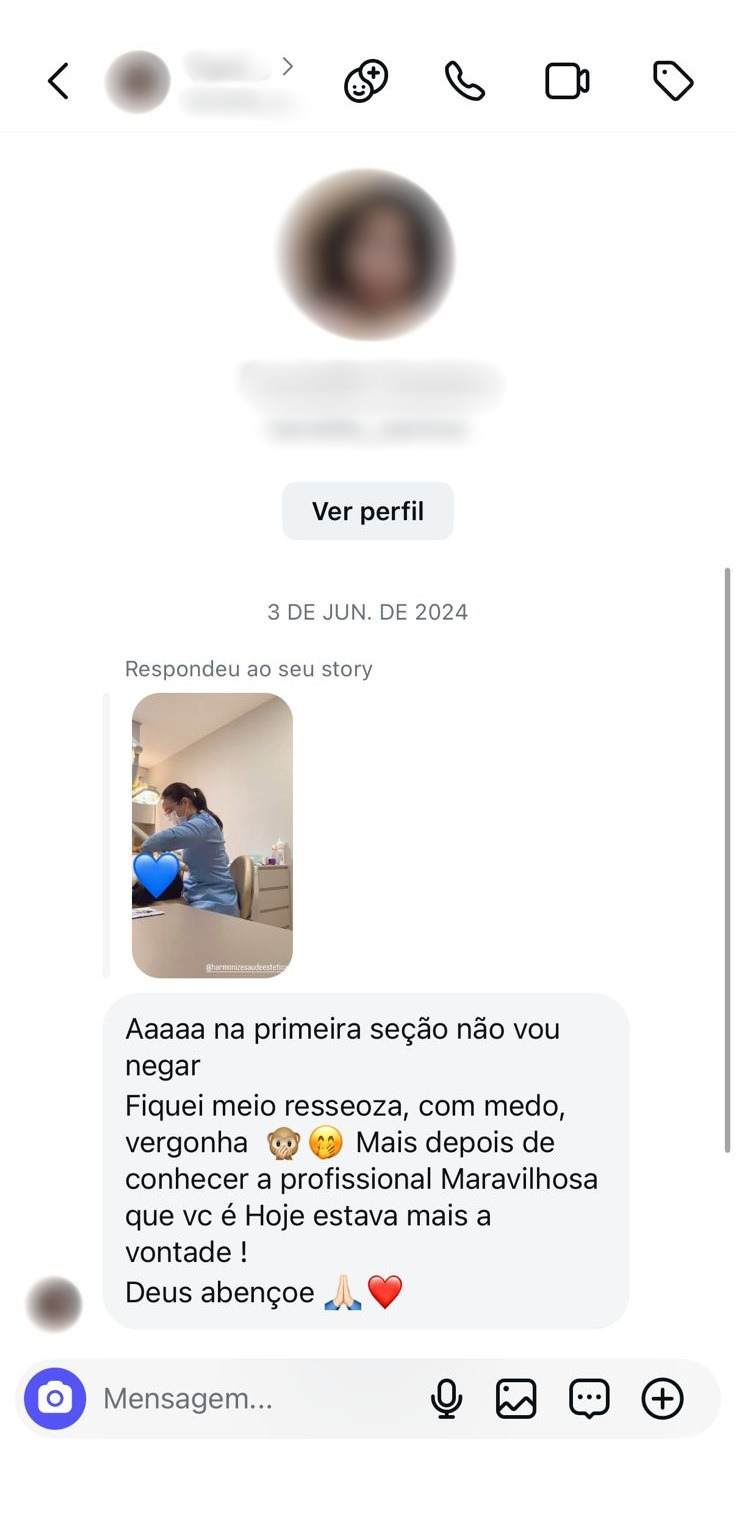This screenshot has width=736, height=1516.
Task: Tap the long message bubble from the client
Action: [x=367, y=1160]
